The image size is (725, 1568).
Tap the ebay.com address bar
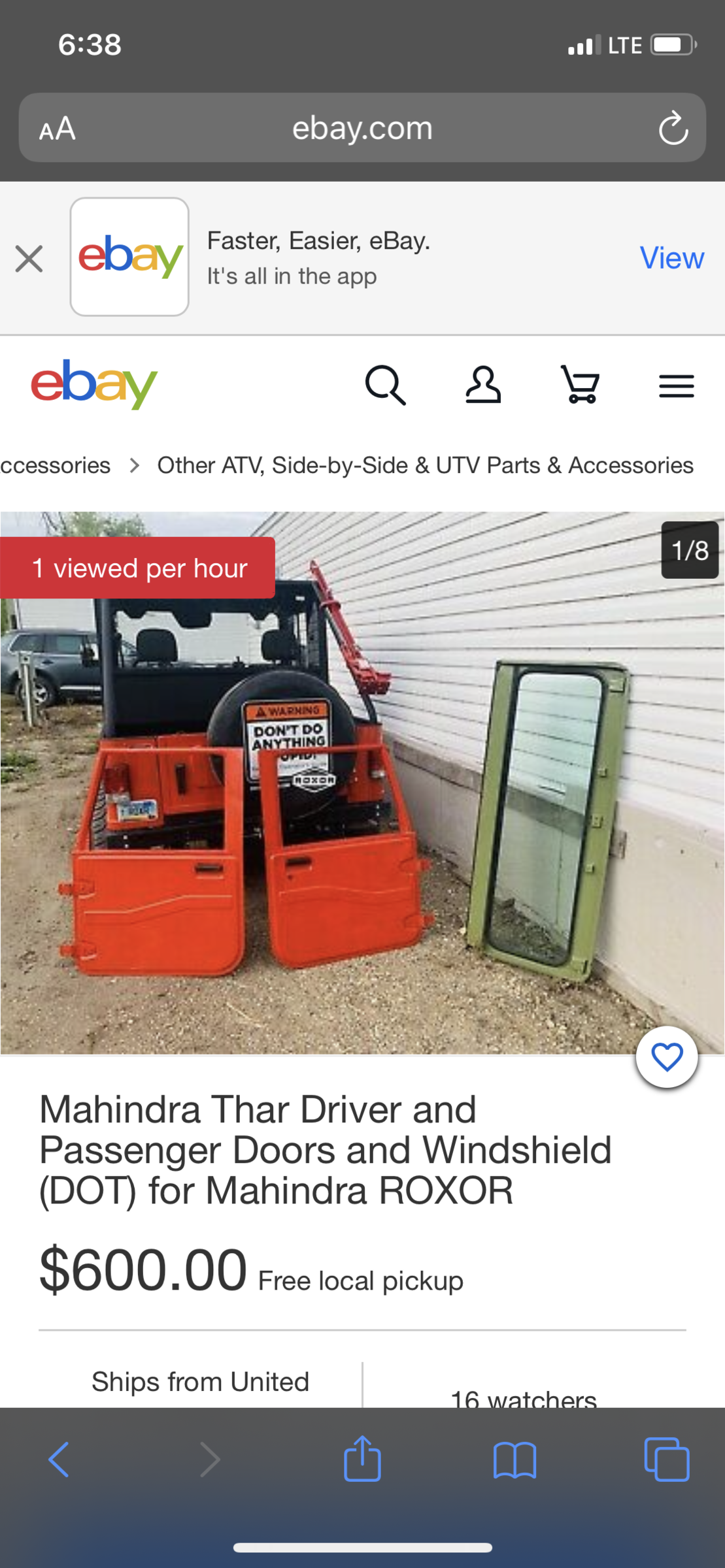pyautogui.click(x=362, y=128)
